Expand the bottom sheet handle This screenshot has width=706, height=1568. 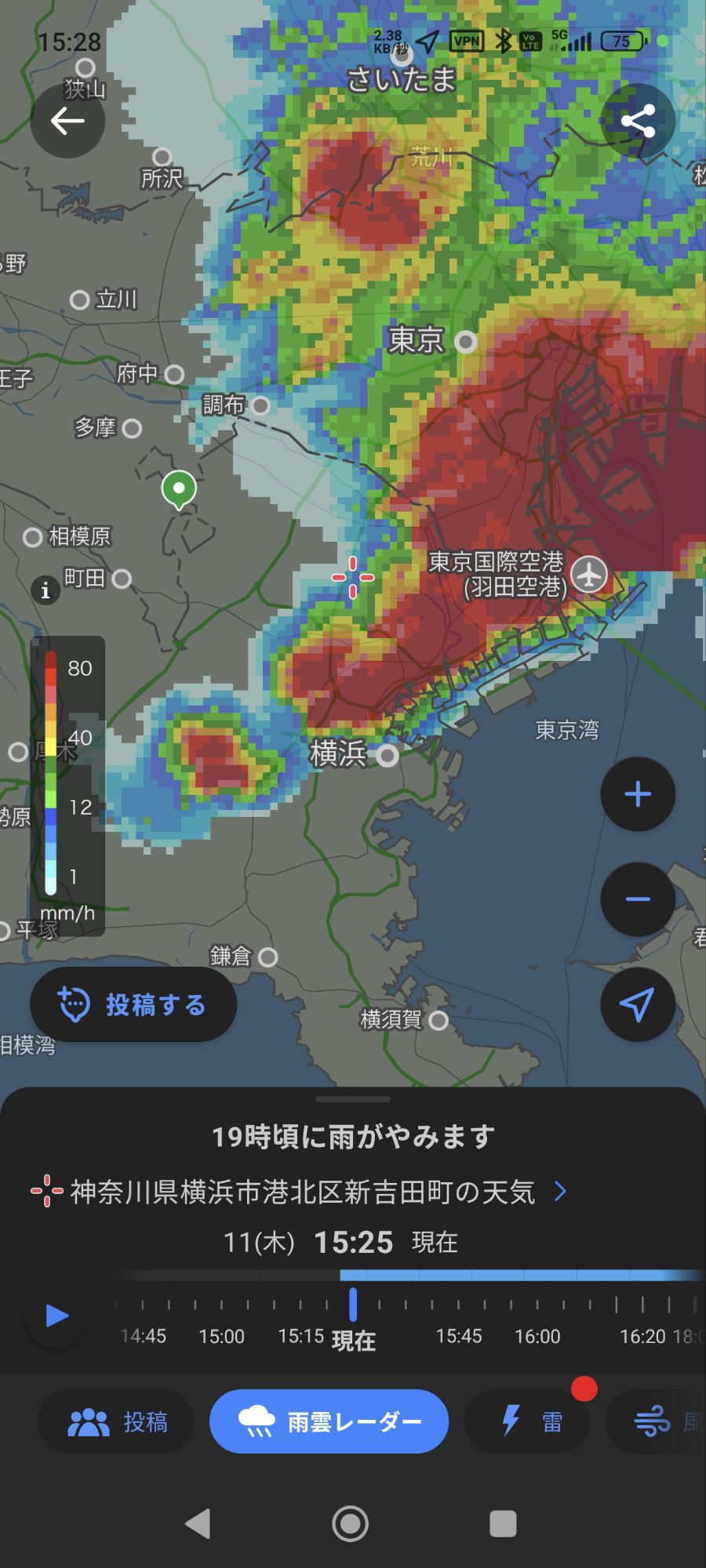point(352,1099)
